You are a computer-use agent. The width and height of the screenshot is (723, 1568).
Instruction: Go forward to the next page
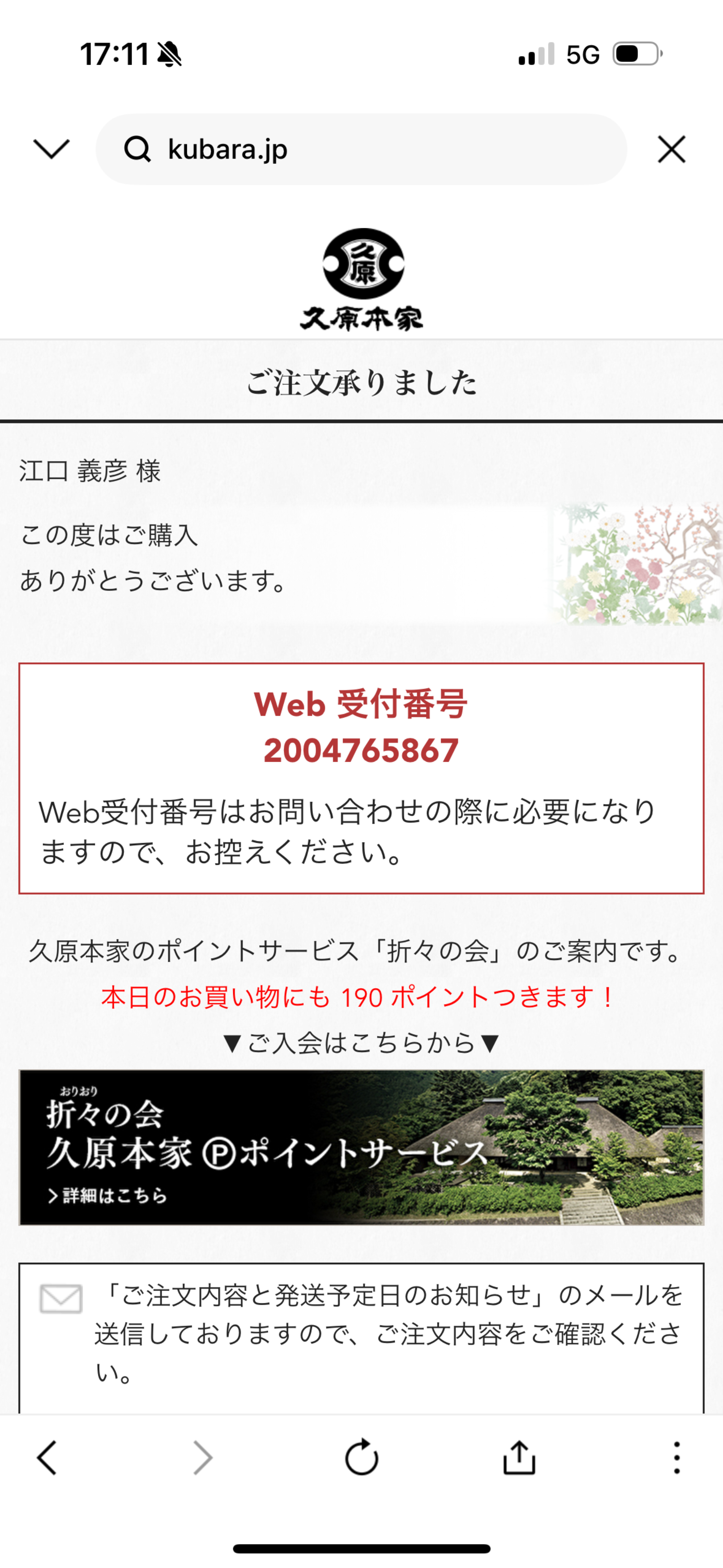(203, 1458)
